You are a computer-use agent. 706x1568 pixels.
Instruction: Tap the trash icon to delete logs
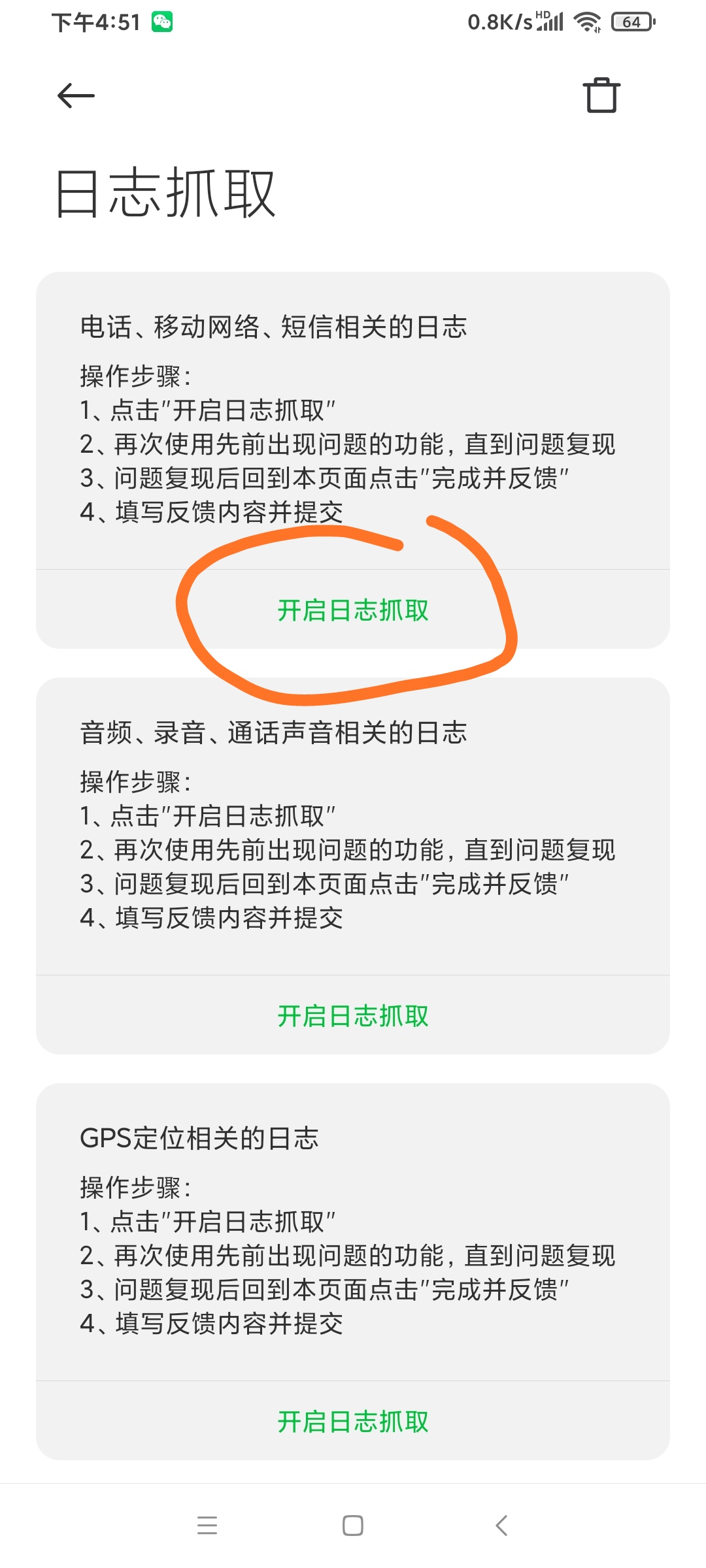(601, 95)
